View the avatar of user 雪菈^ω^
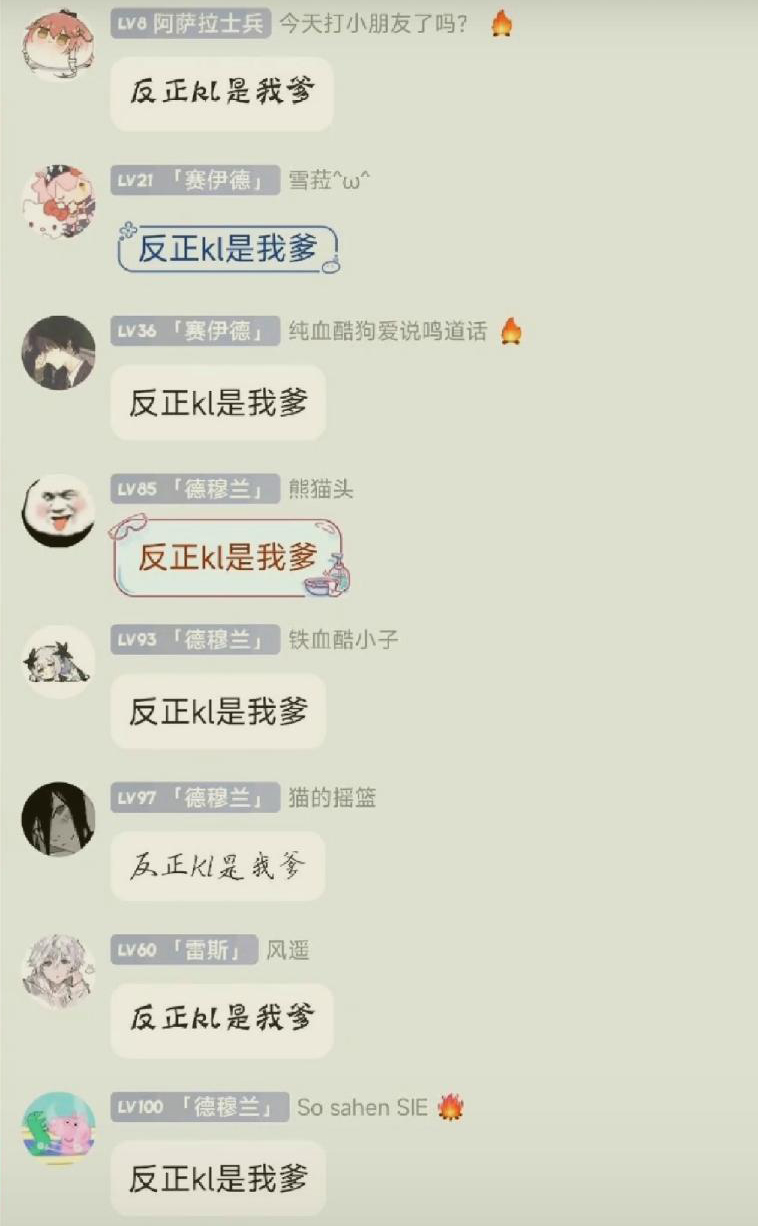Viewport: 758px width, 1226px height. coord(58,201)
